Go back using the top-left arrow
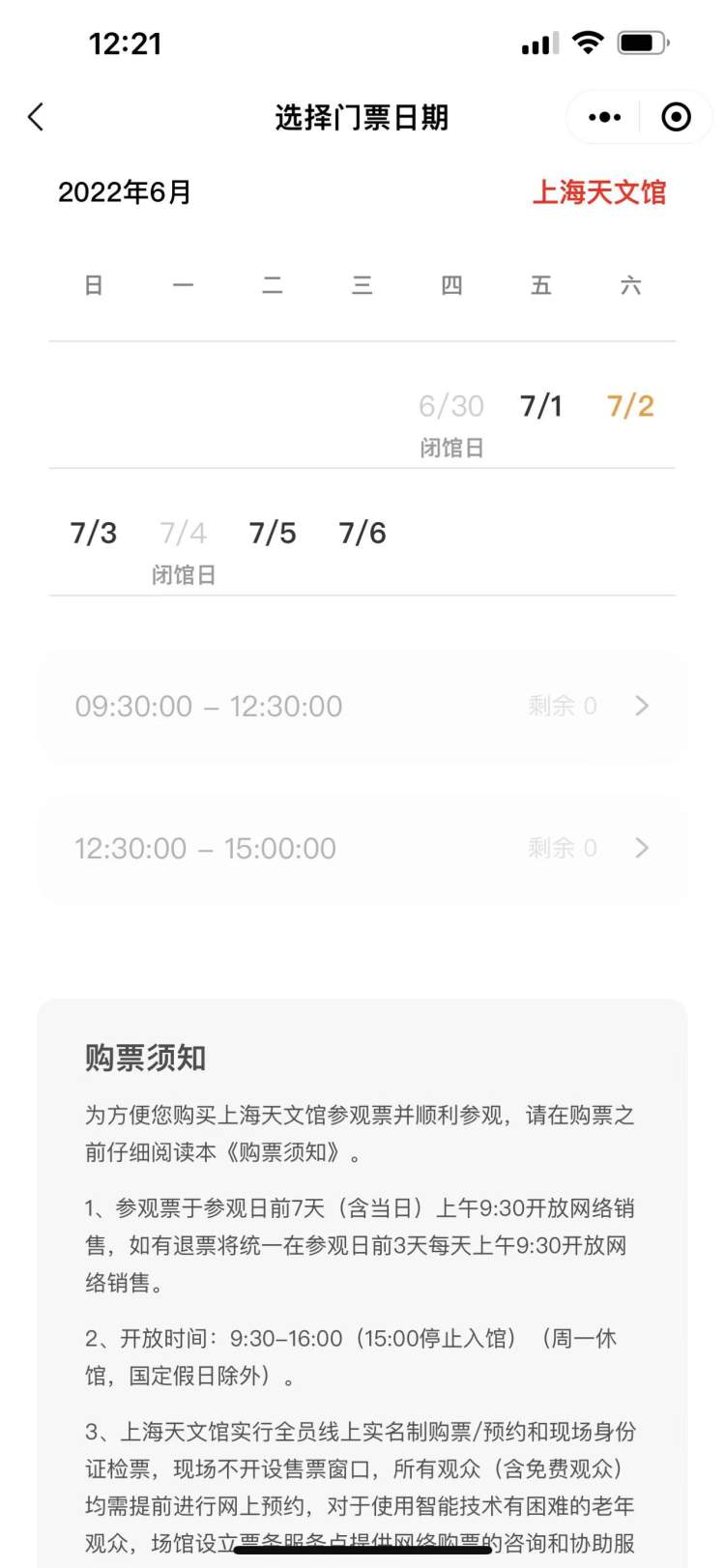The image size is (725, 1568). click(x=36, y=117)
